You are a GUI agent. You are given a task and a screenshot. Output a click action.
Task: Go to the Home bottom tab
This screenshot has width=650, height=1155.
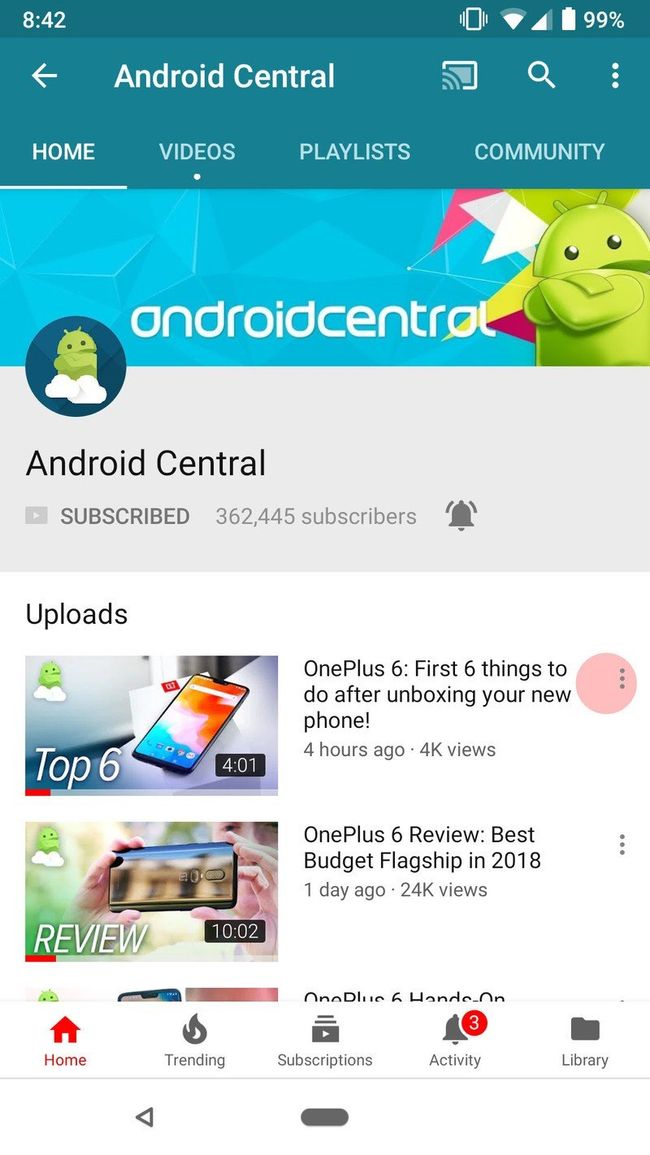[x=65, y=1040]
